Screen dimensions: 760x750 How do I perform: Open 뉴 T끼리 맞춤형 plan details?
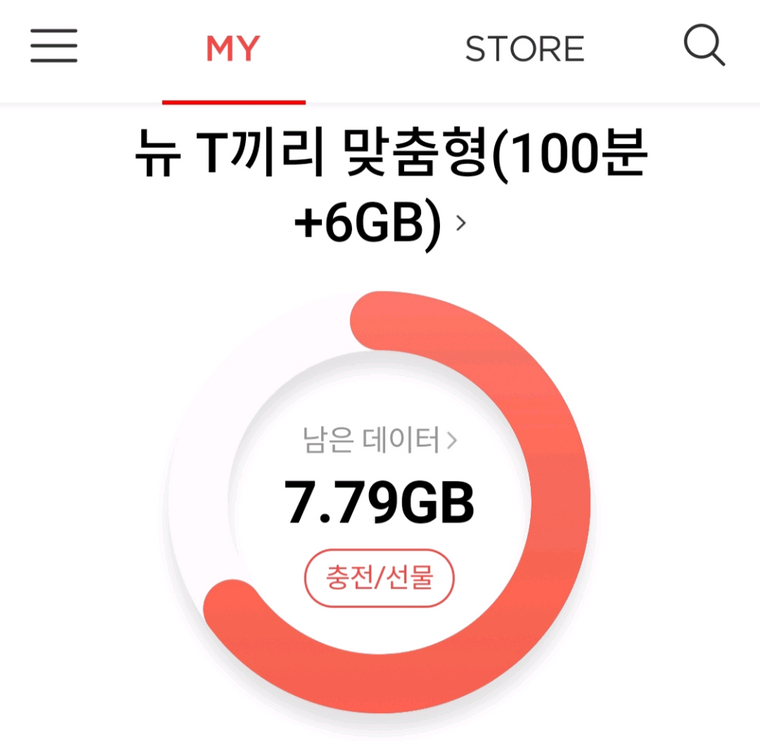point(392,191)
